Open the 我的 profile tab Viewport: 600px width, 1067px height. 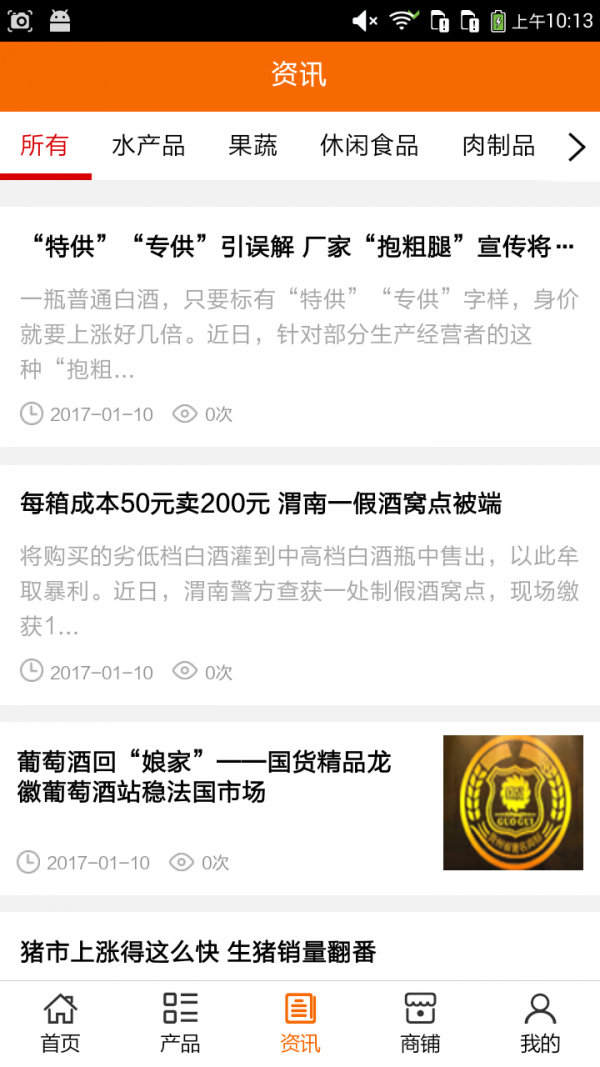[x=540, y=1023]
